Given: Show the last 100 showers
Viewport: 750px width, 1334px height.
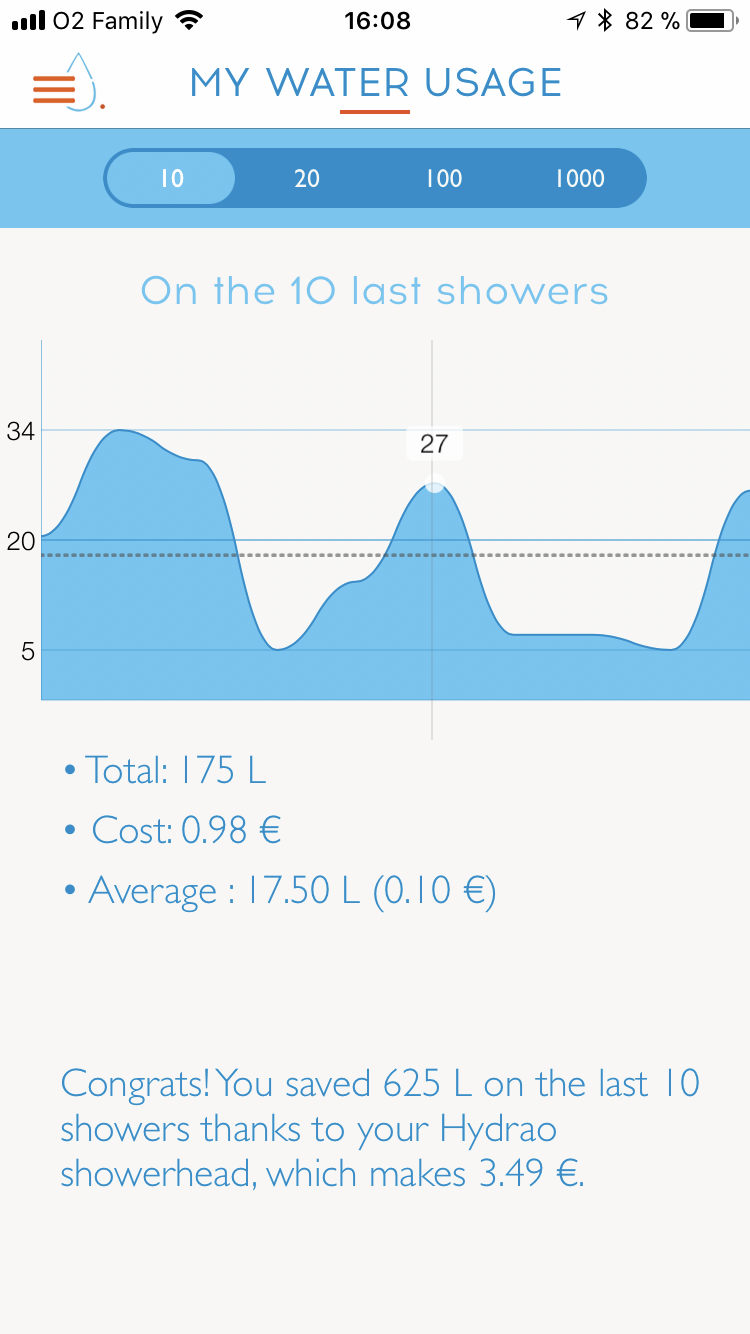Looking at the screenshot, I should tap(443, 179).
